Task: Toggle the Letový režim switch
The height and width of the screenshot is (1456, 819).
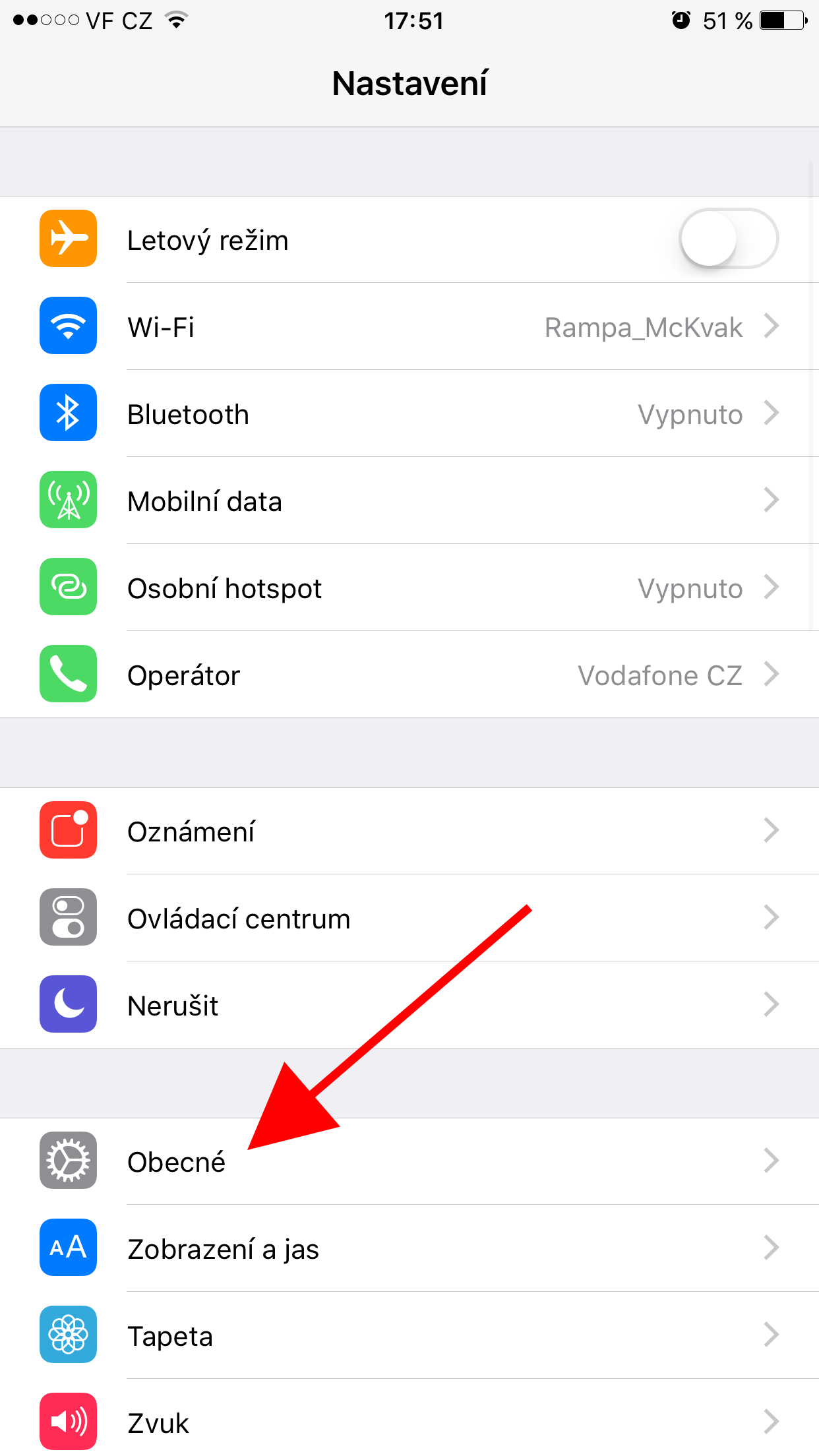Action: point(729,239)
